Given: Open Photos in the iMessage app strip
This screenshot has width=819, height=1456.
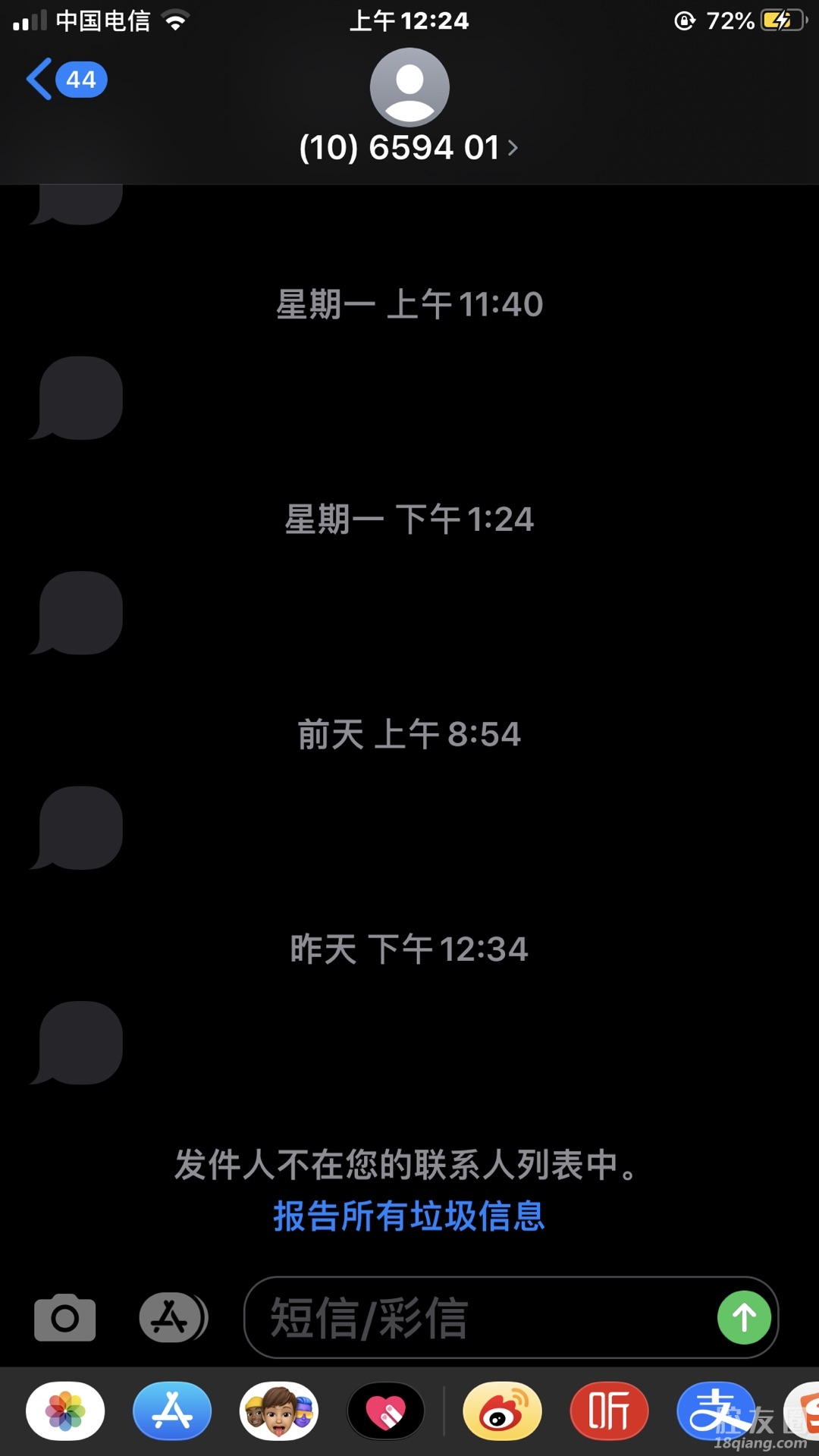Looking at the screenshot, I should click(66, 1411).
